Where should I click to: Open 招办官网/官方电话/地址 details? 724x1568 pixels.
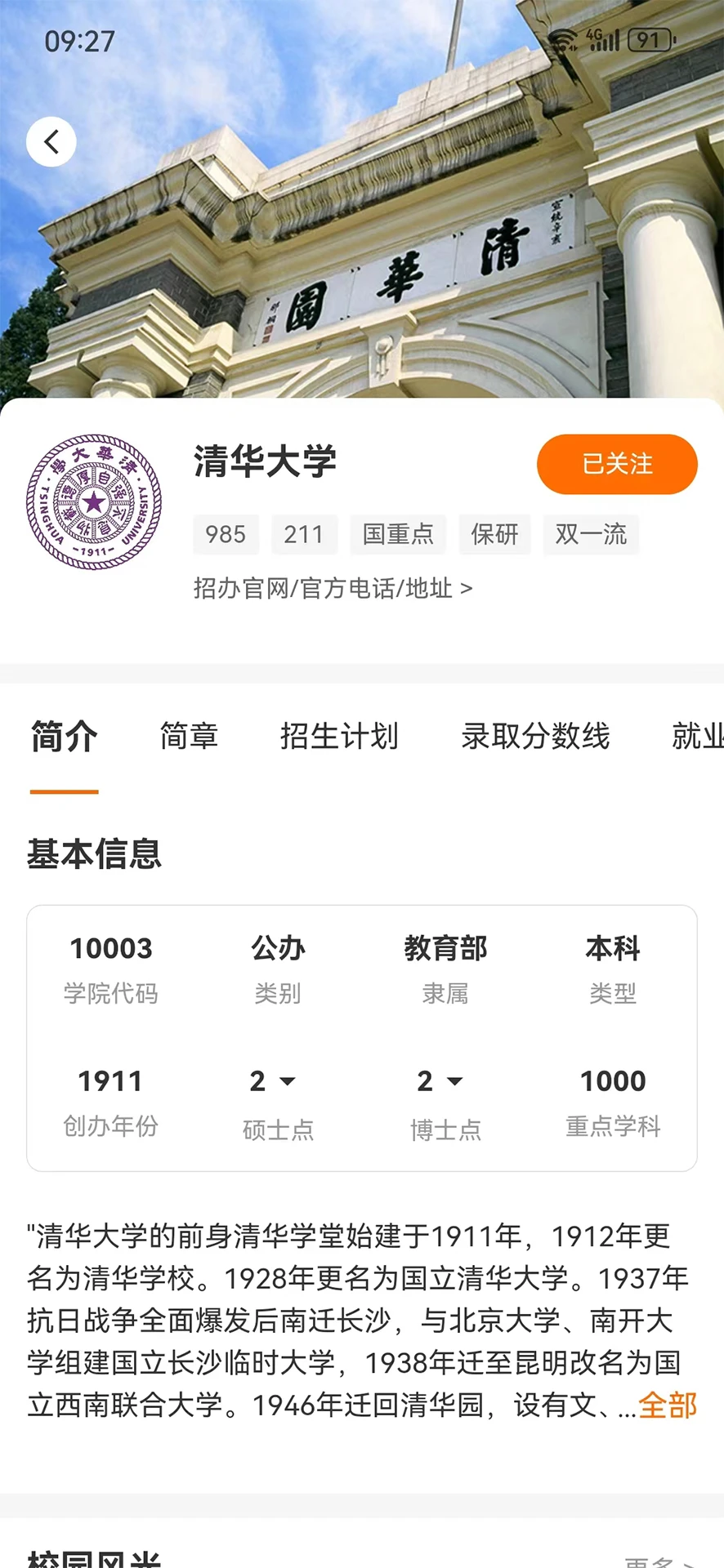(x=333, y=588)
